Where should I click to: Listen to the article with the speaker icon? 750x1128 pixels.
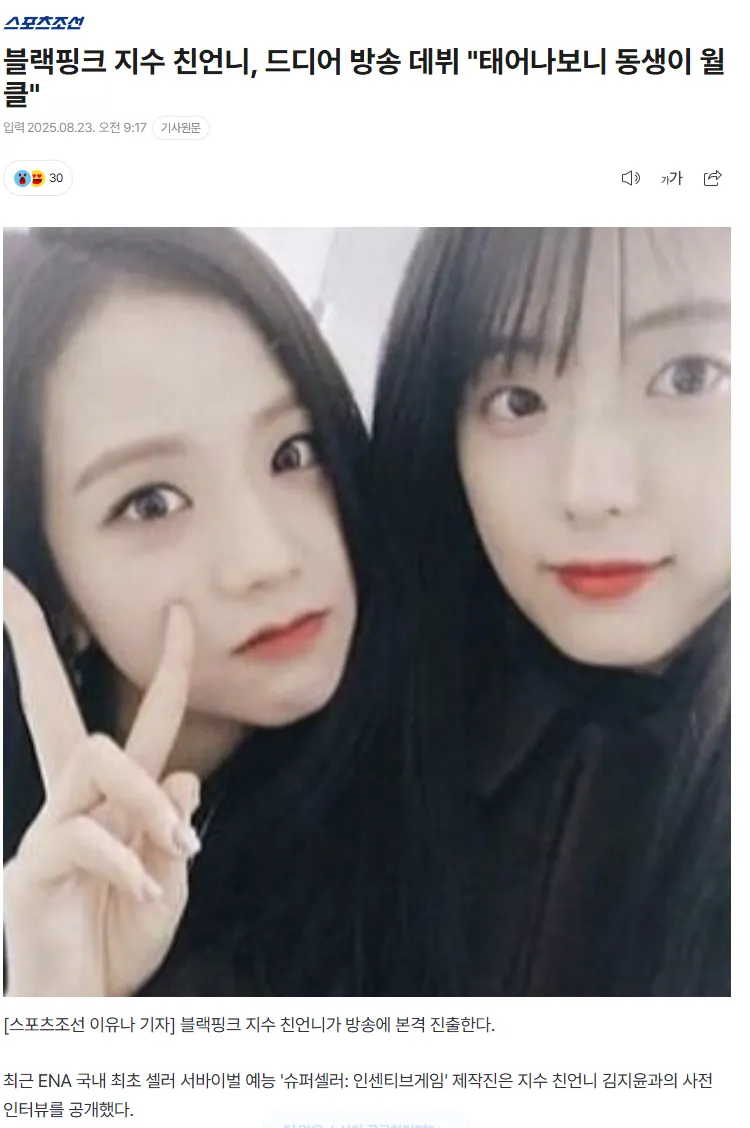630,178
